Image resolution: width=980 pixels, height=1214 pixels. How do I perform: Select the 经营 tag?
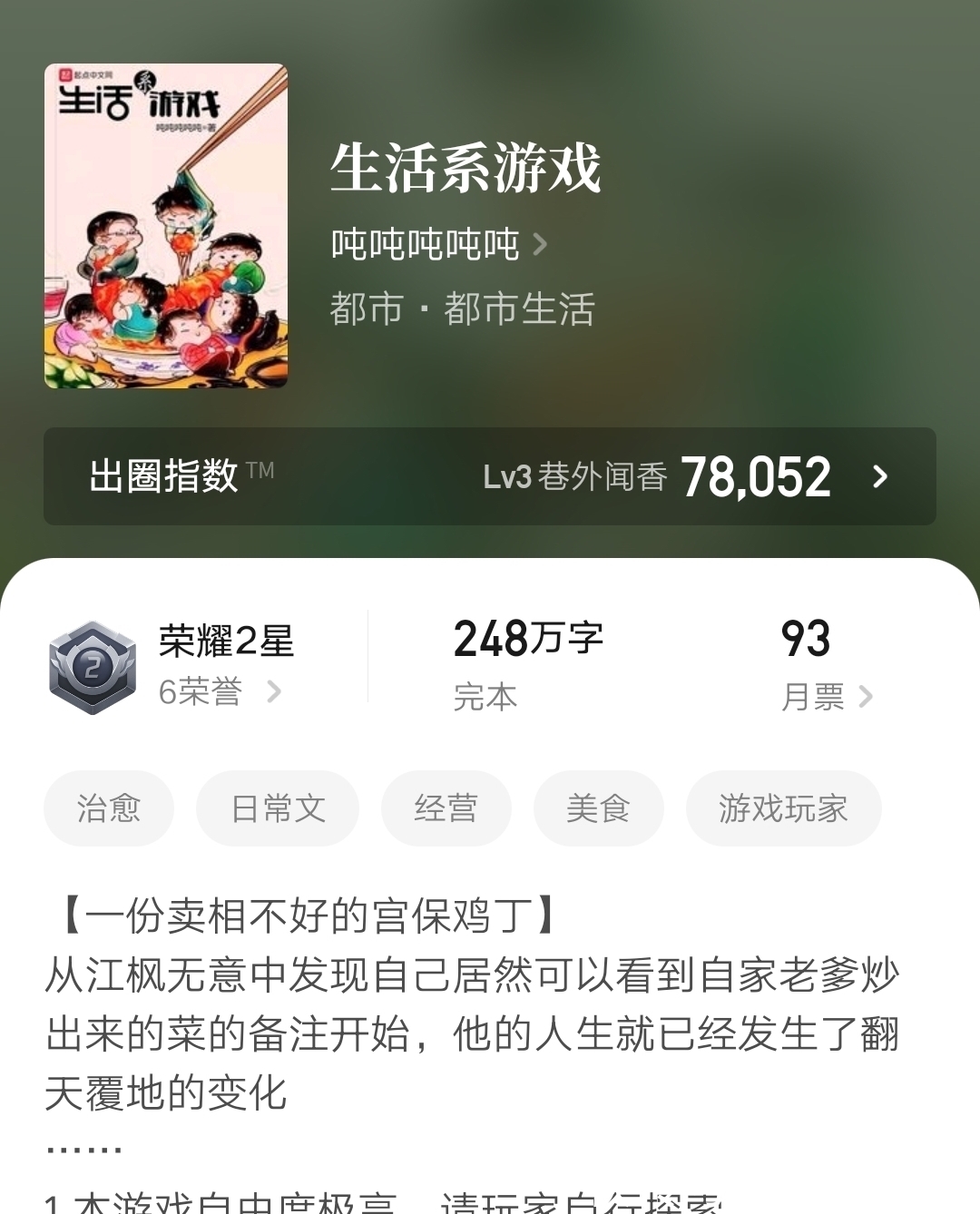pos(446,808)
